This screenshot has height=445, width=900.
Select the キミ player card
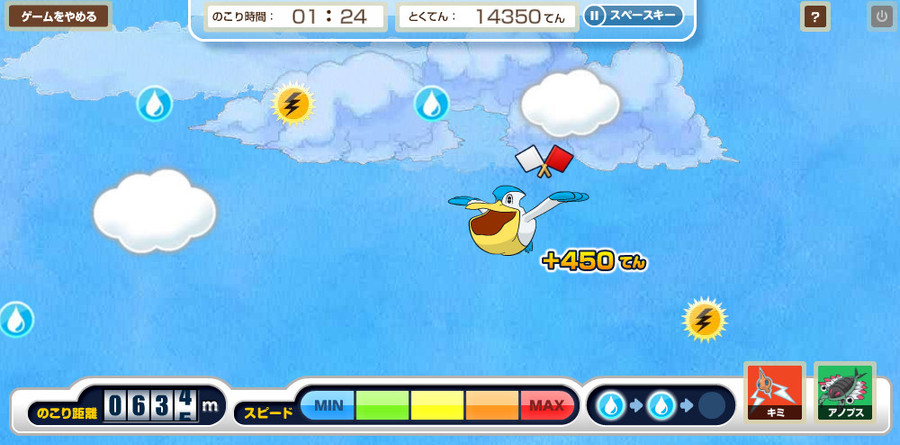tap(775, 392)
